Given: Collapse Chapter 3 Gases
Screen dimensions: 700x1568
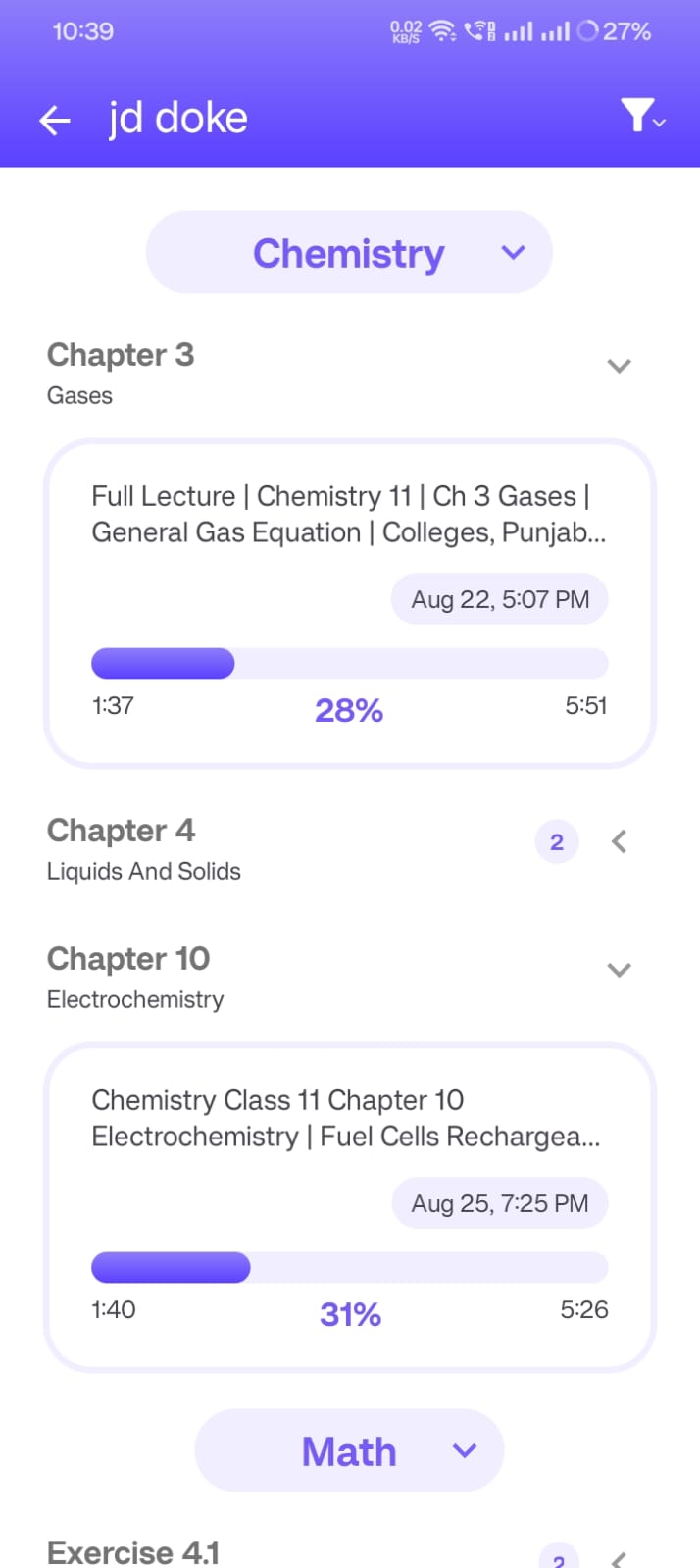Looking at the screenshot, I should [619, 366].
